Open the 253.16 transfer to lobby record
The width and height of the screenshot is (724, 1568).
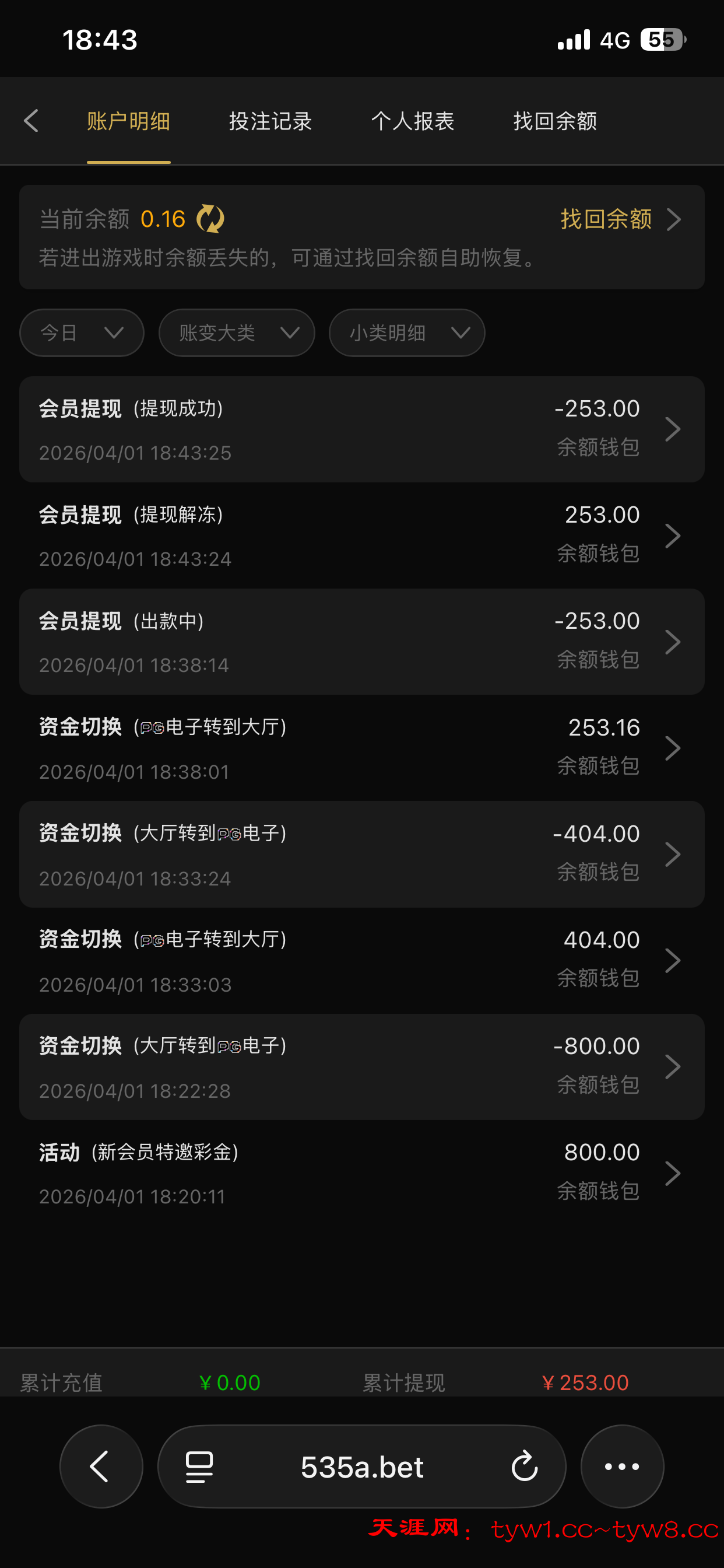point(361,748)
